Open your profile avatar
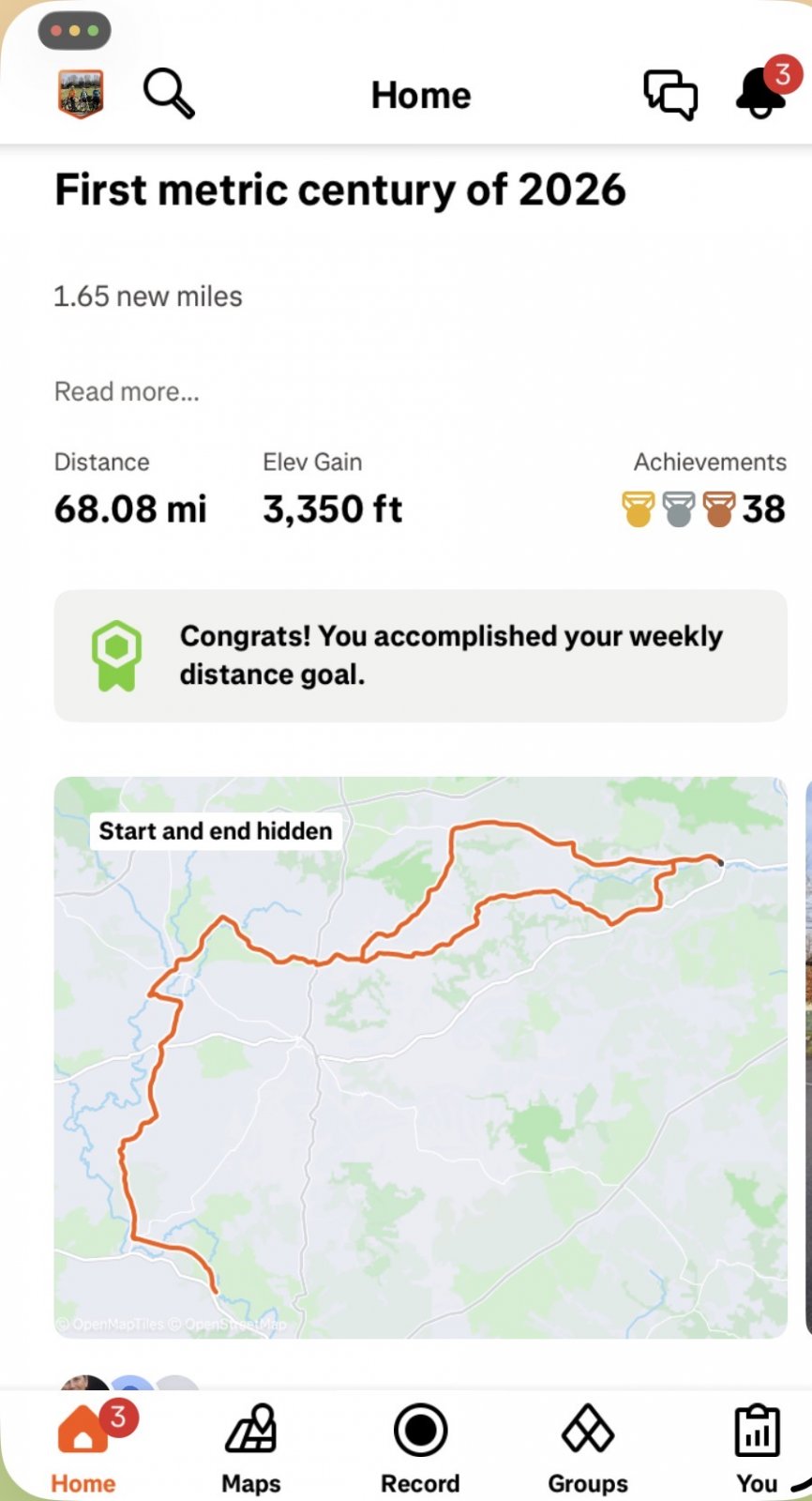 [x=81, y=94]
